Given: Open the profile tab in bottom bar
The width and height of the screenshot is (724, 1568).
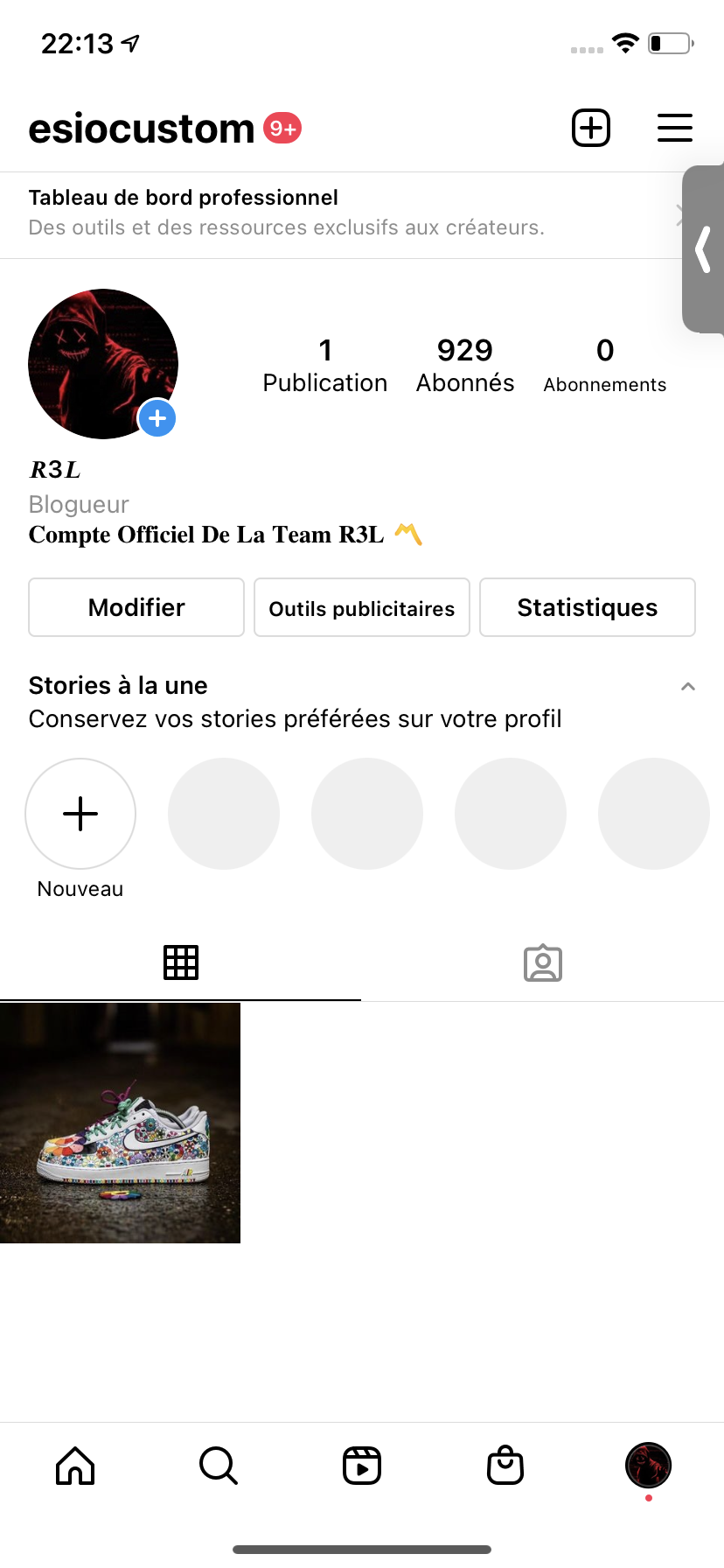Looking at the screenshot, I should pos(648,1466).
